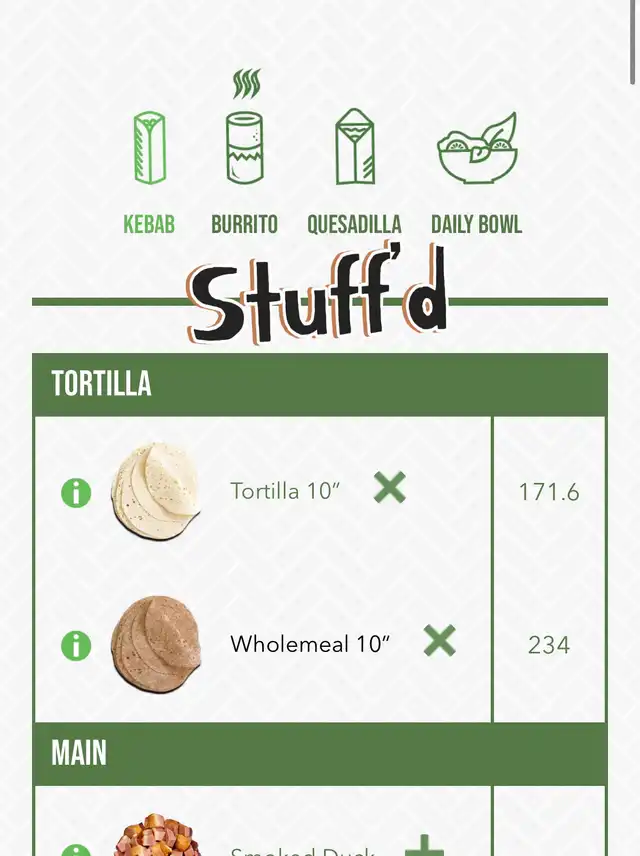The image size is (640, 856).
Task: Remove Tortilla 10" with the X
Action: [x=390, y=488]
